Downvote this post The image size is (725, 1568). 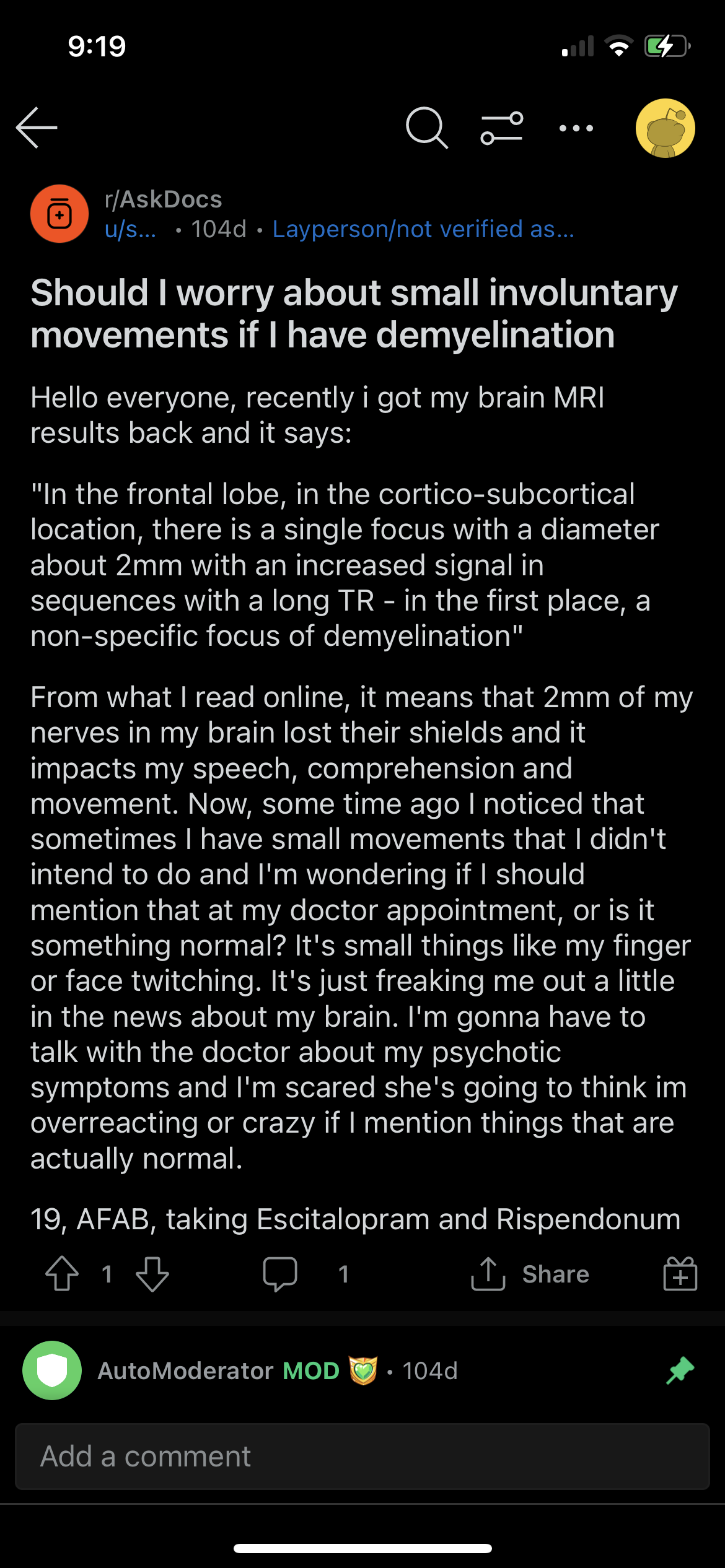(x=152, y=1274)
